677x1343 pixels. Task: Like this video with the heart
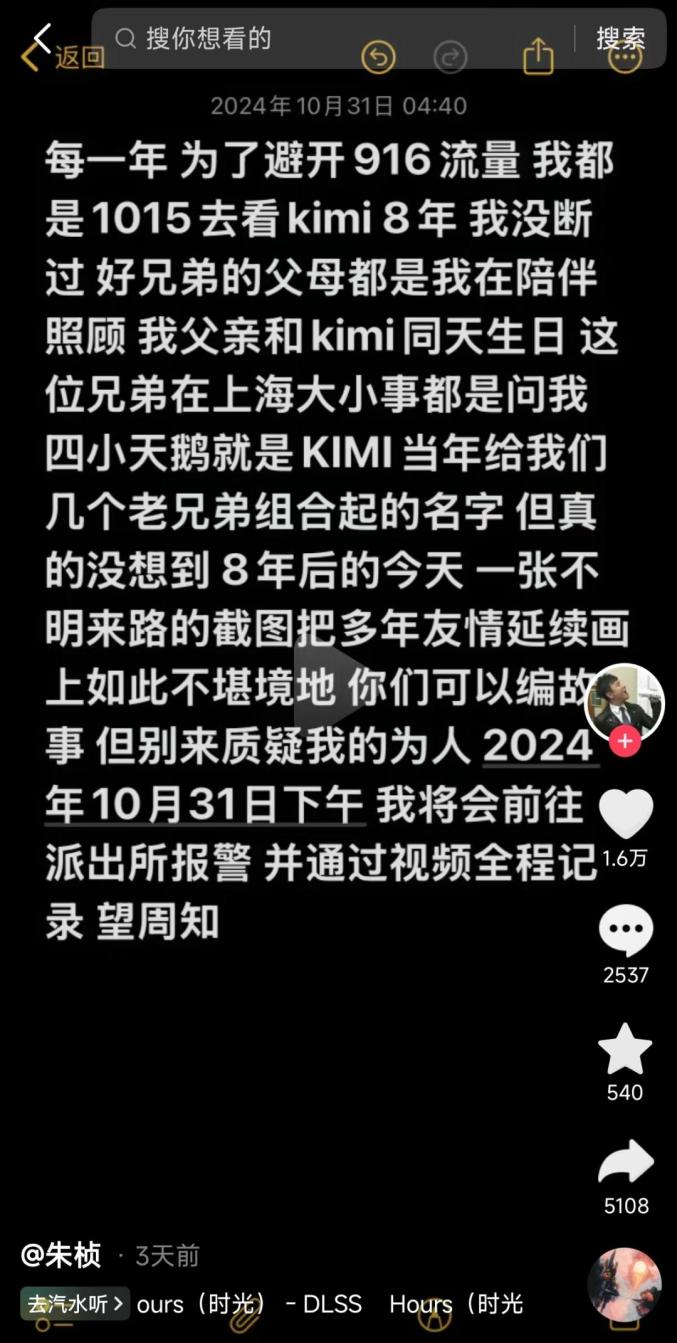tap(626, 813)
